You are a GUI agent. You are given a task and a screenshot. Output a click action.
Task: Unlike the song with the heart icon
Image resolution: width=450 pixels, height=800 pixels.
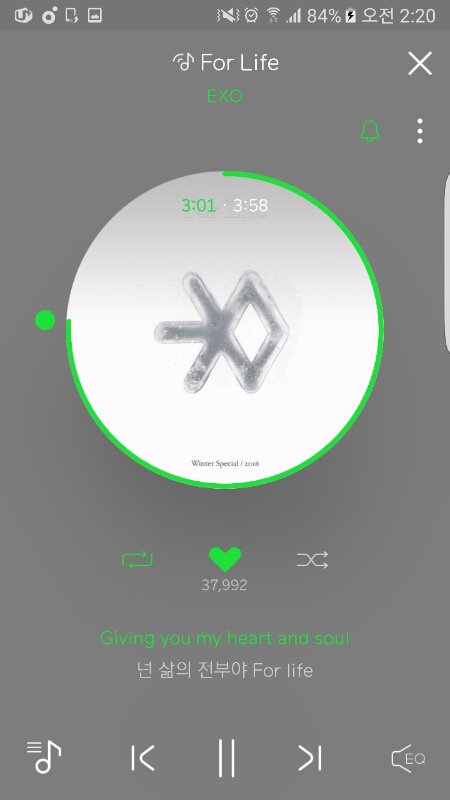[x=225, y=559]
